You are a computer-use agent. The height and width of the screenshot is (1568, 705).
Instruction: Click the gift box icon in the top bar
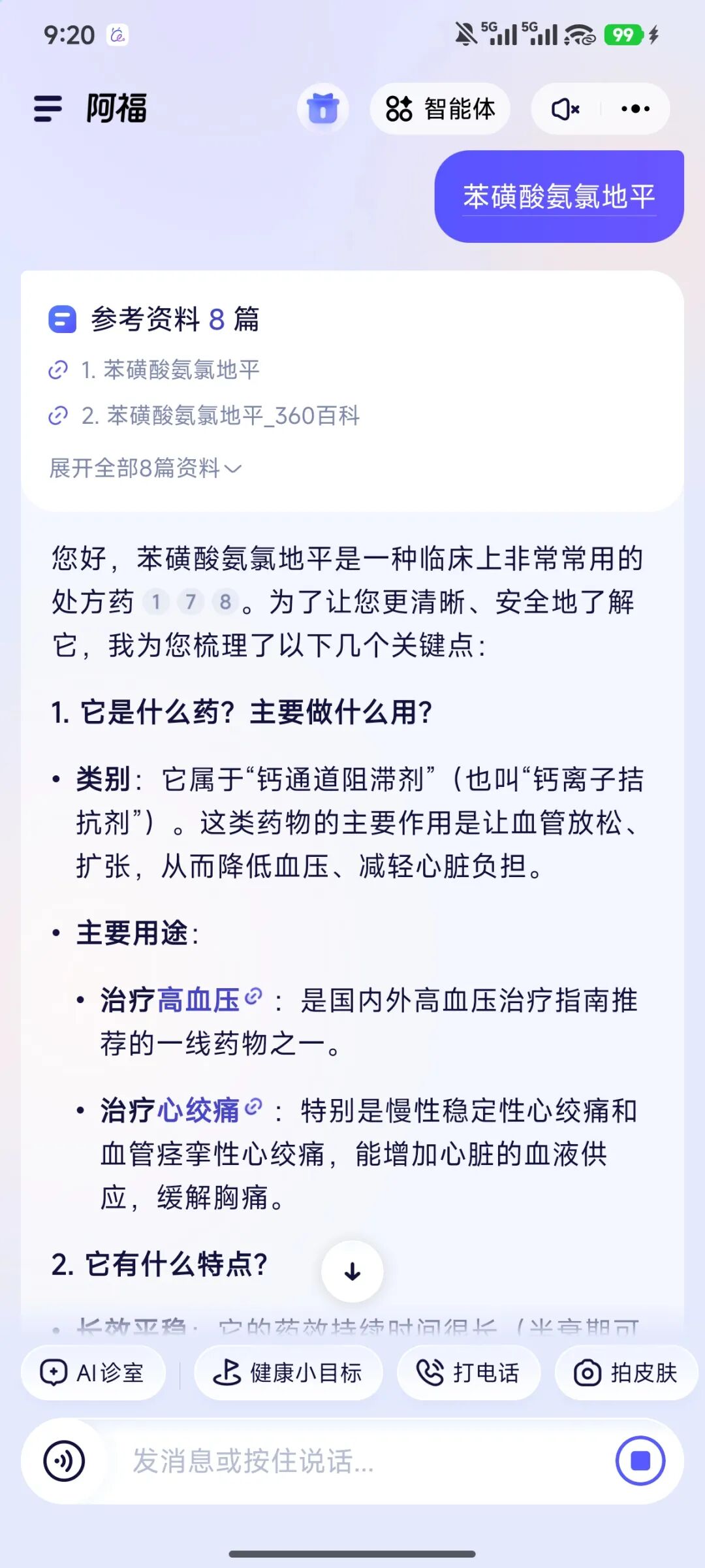click(x=323, y=109)
